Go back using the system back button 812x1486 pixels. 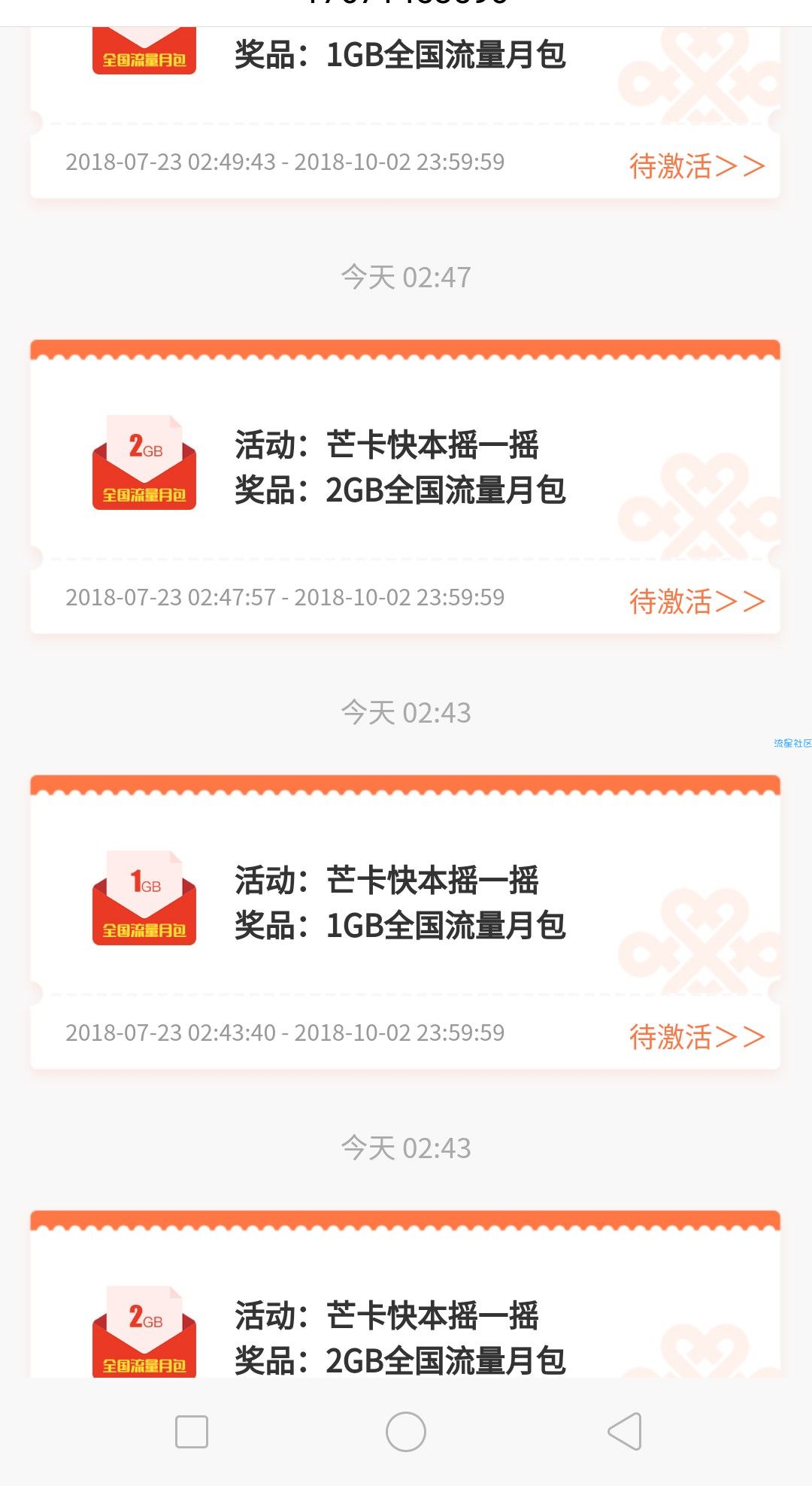coord(625,1431)
